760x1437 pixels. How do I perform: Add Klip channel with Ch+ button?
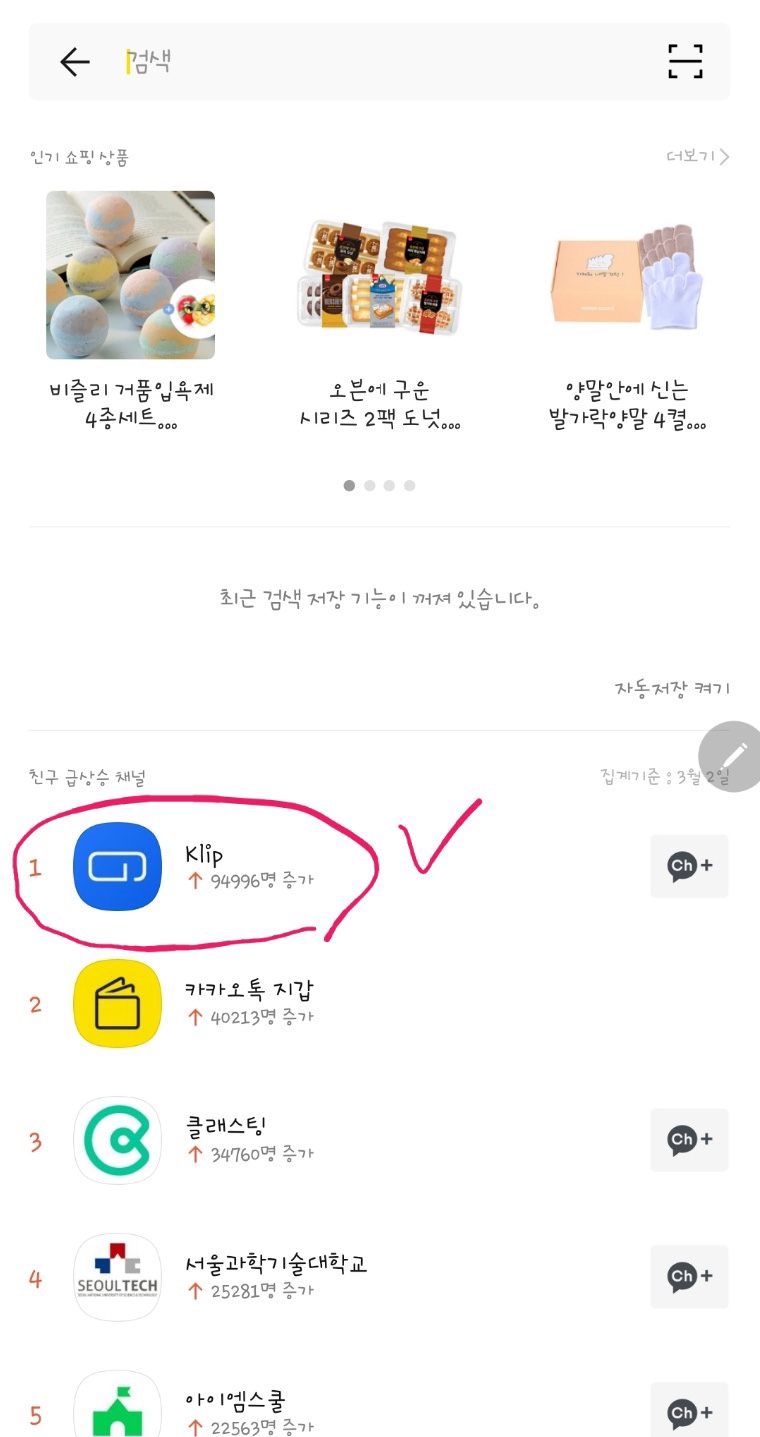(x=689, y=866)
